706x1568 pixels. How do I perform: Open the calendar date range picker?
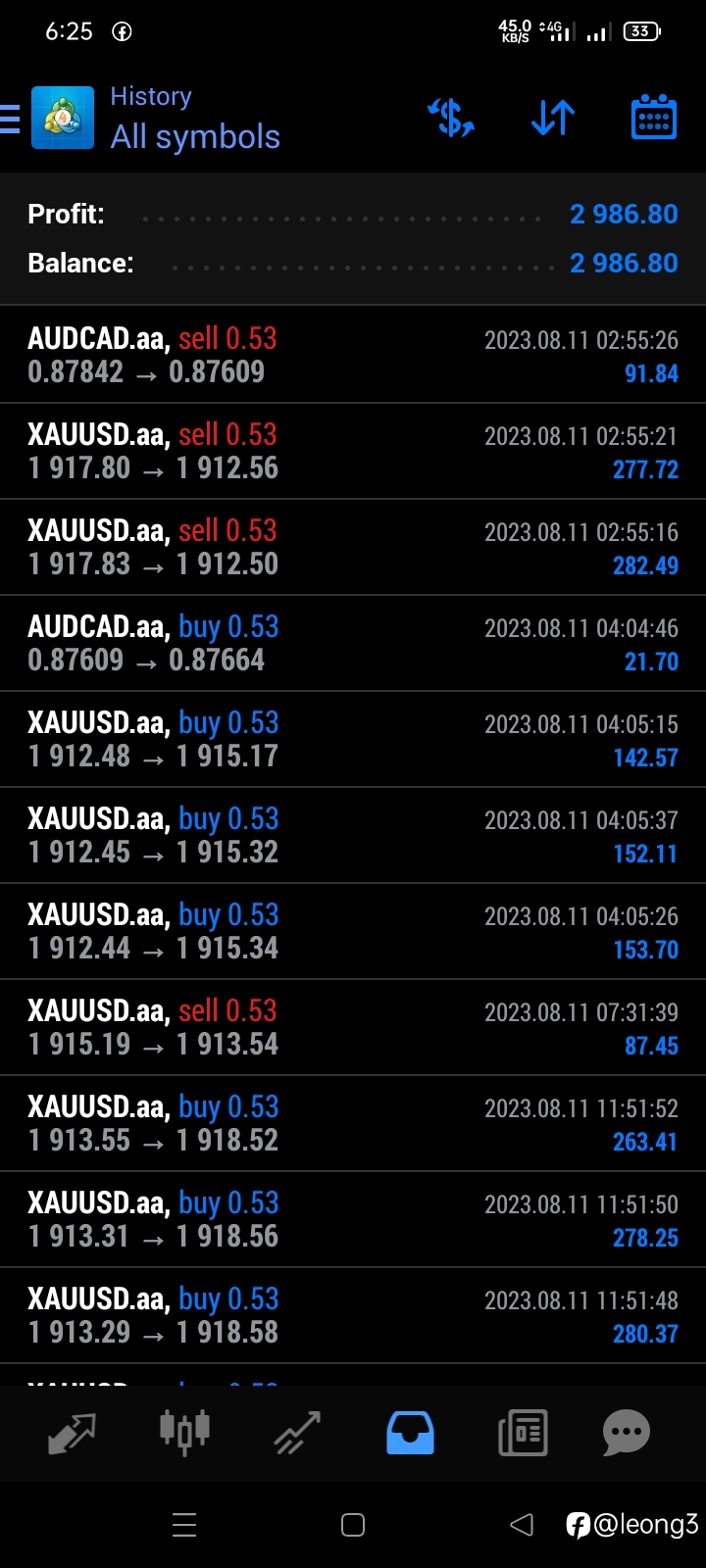click(653, 118)
